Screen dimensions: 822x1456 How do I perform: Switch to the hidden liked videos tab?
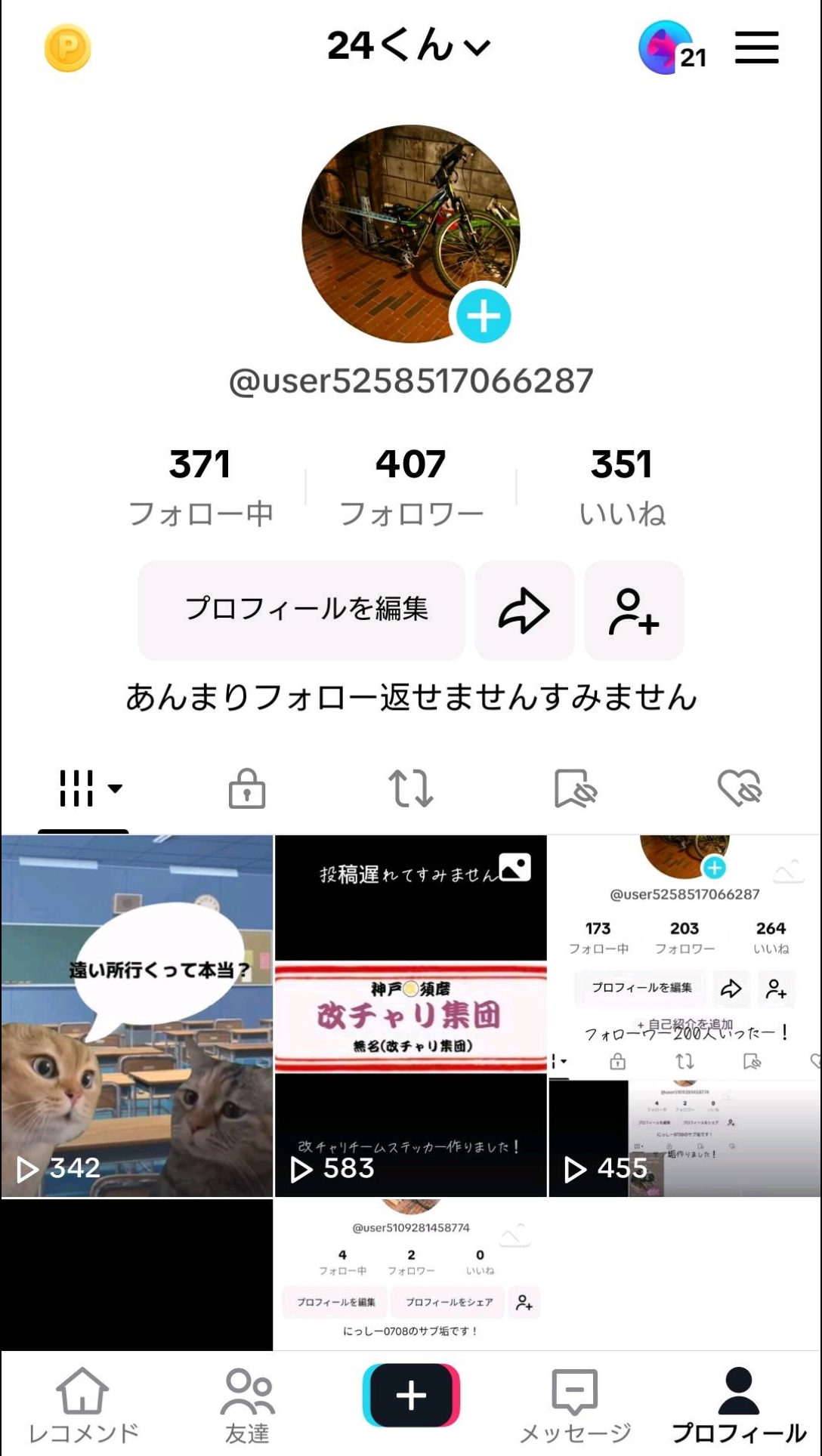pyautogui.click(x=740, y=788)
